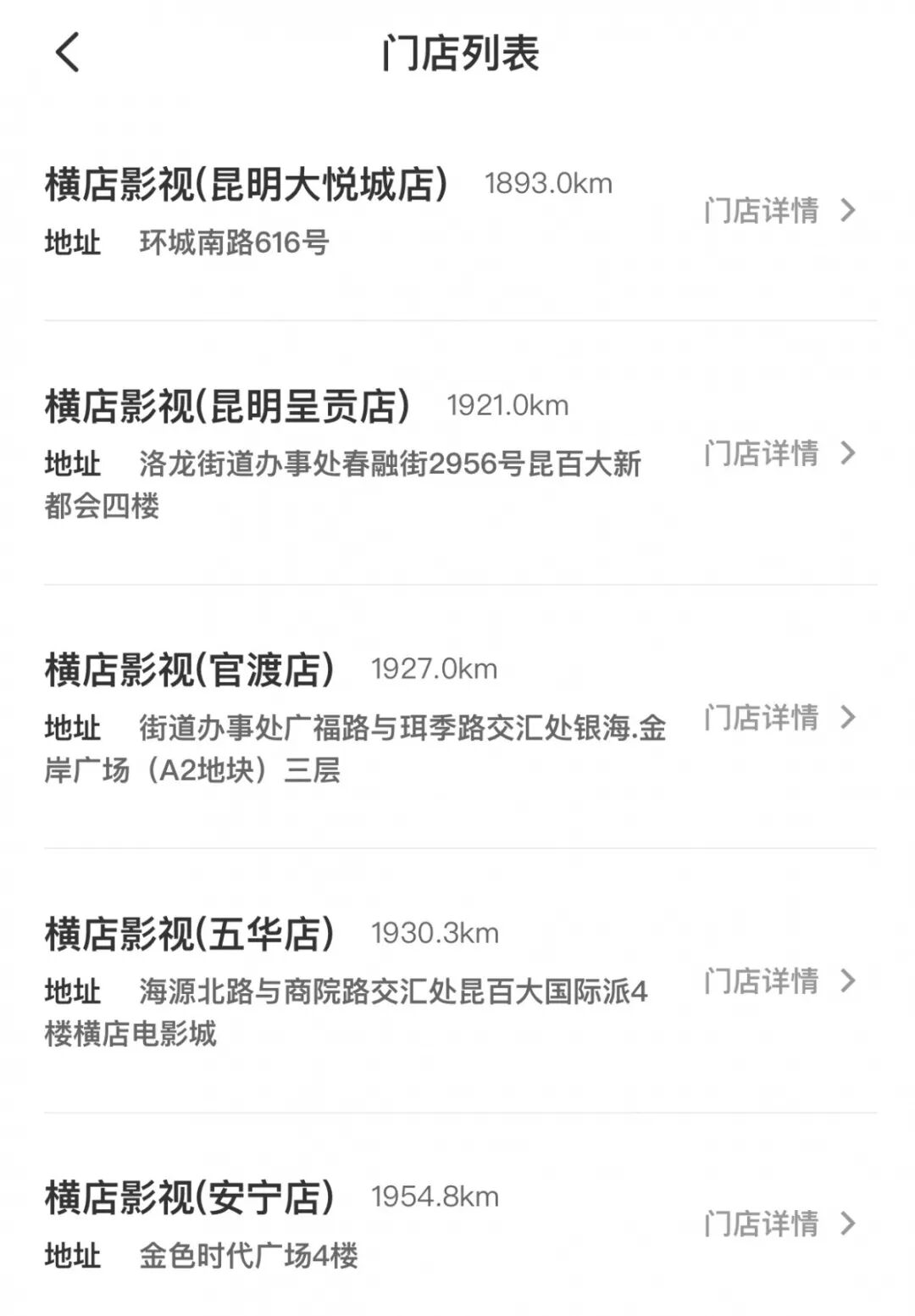
Task: Open 门店详情 for 昆明呈贡店
Action: (x=780, y=453)
